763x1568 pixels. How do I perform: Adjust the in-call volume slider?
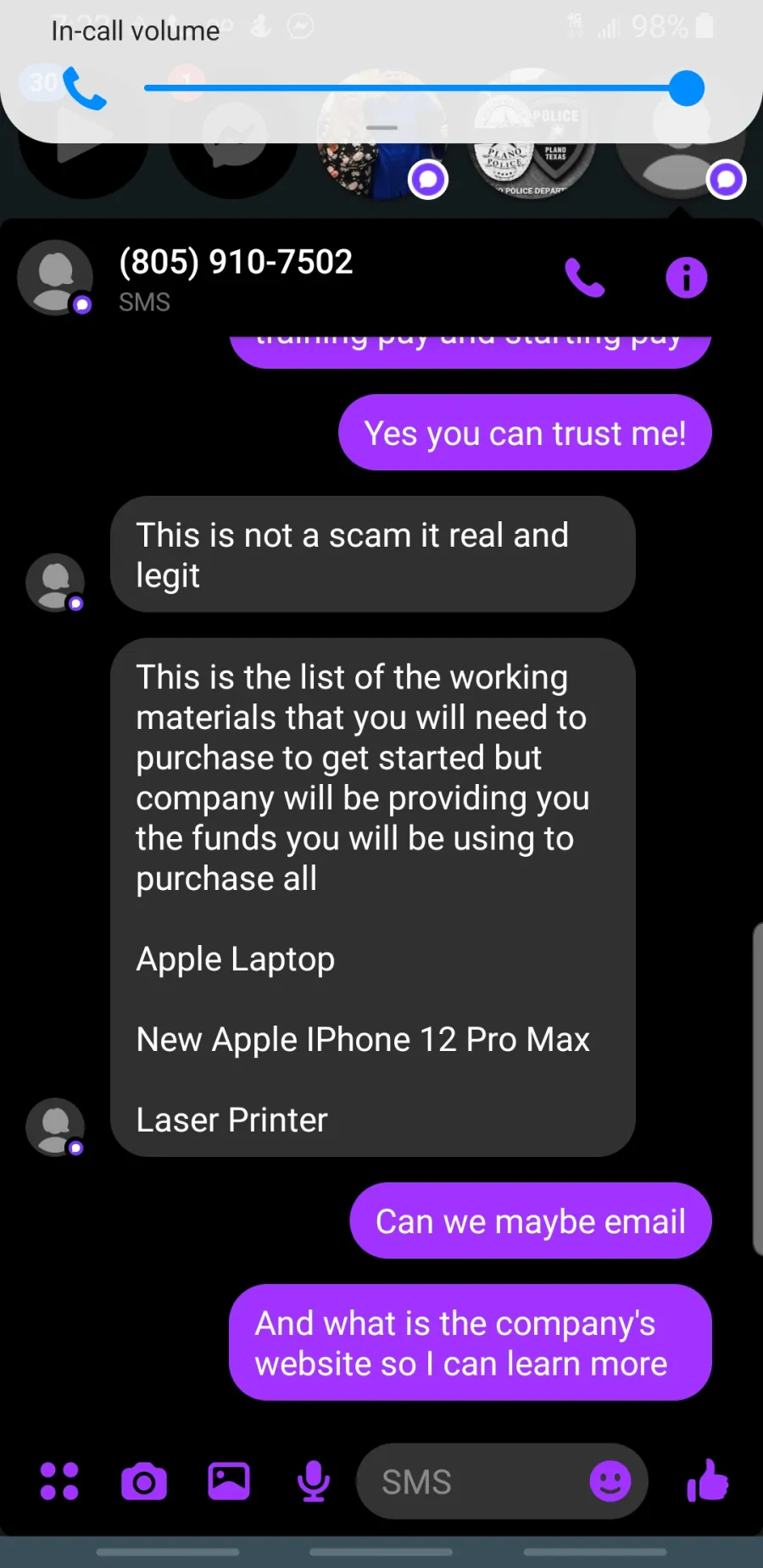click(x=424, y=88)
